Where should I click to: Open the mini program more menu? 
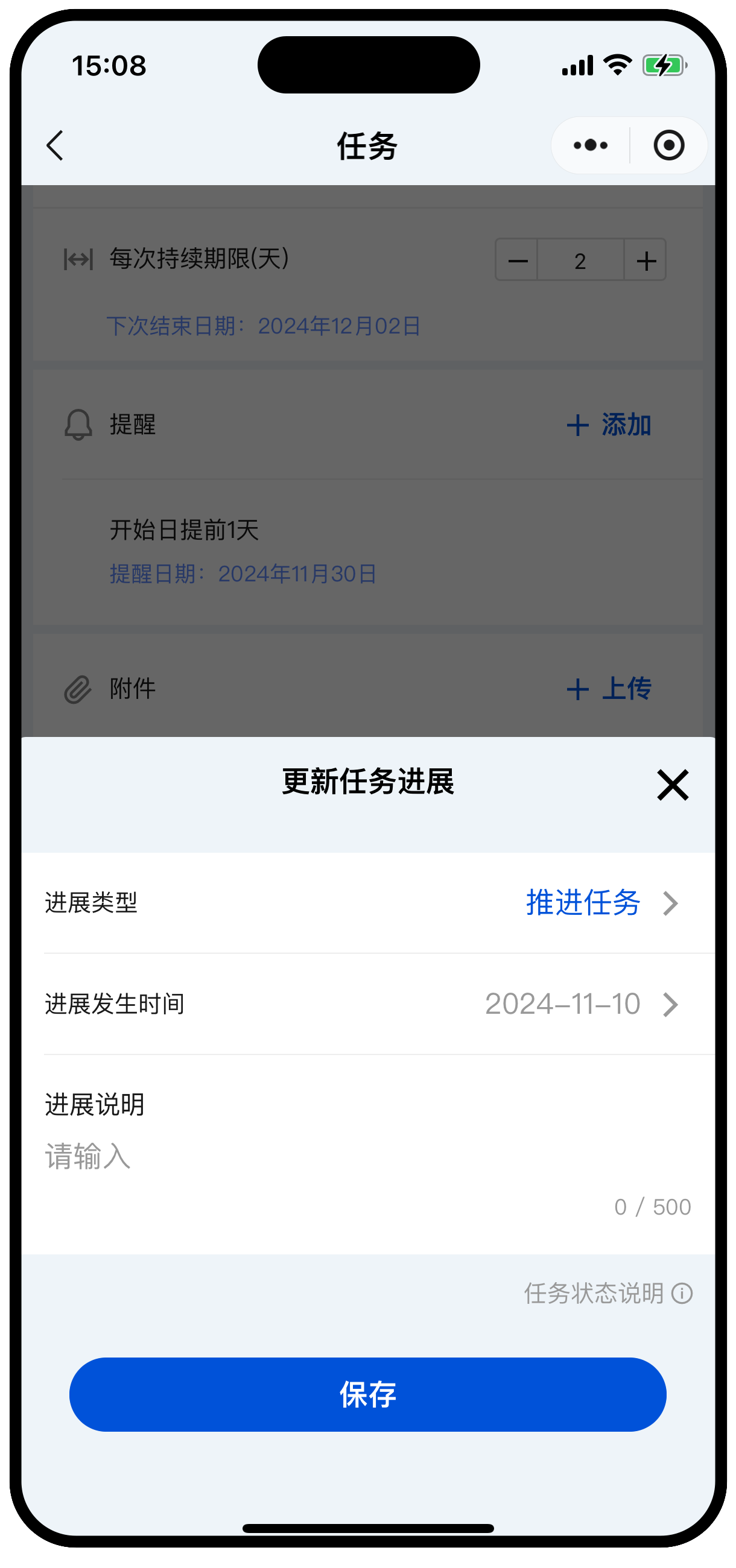point(591,145)
